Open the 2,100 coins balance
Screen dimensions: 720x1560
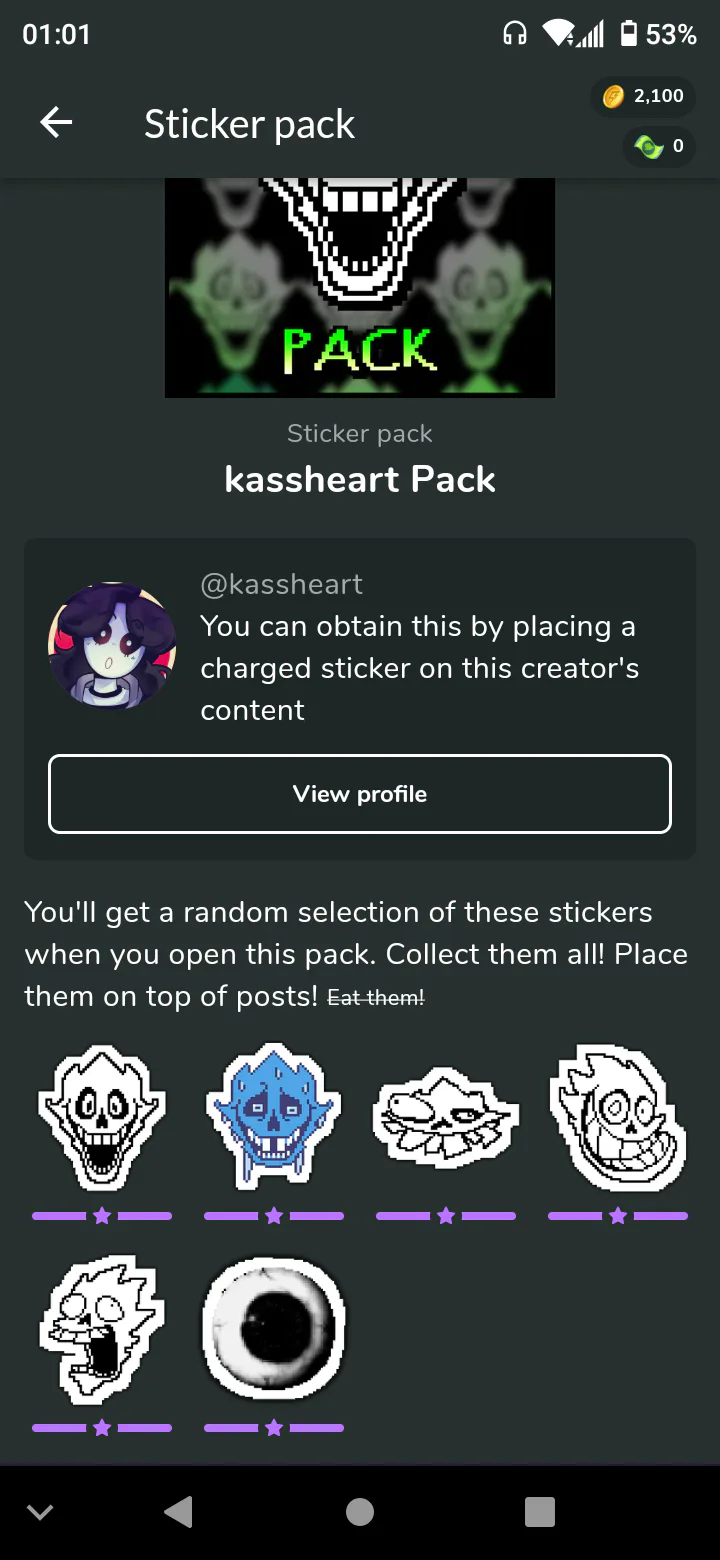pyautogui.click(x=644, y=96)
